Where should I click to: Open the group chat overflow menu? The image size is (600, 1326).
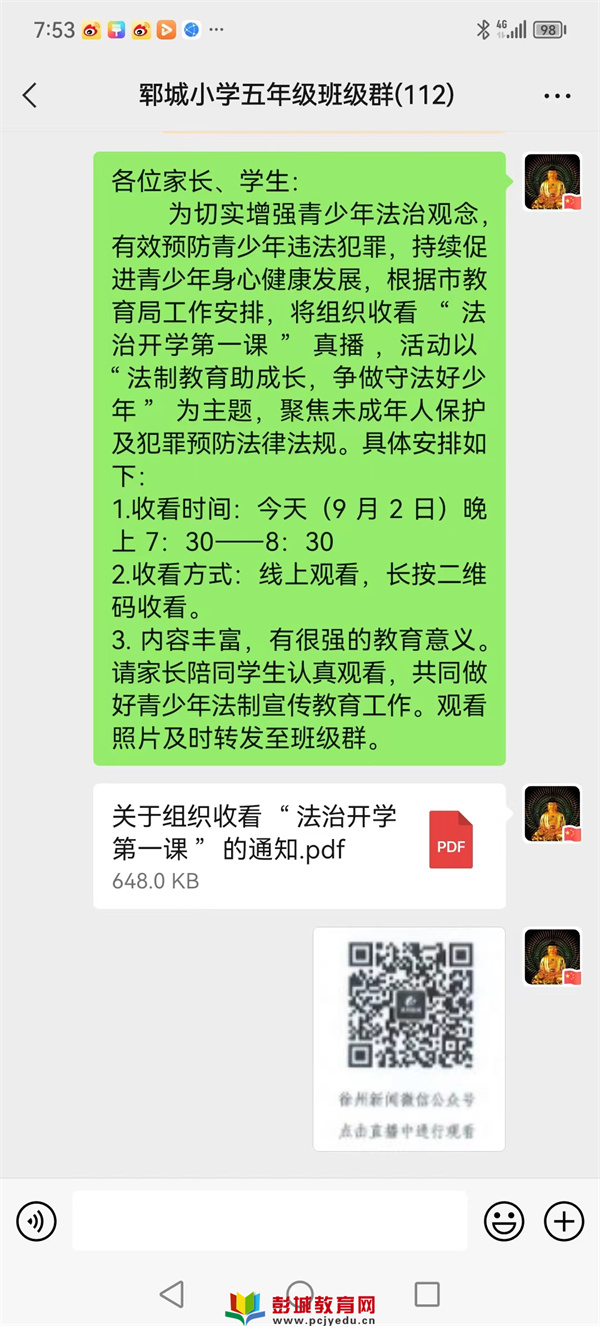pos(557,96)
